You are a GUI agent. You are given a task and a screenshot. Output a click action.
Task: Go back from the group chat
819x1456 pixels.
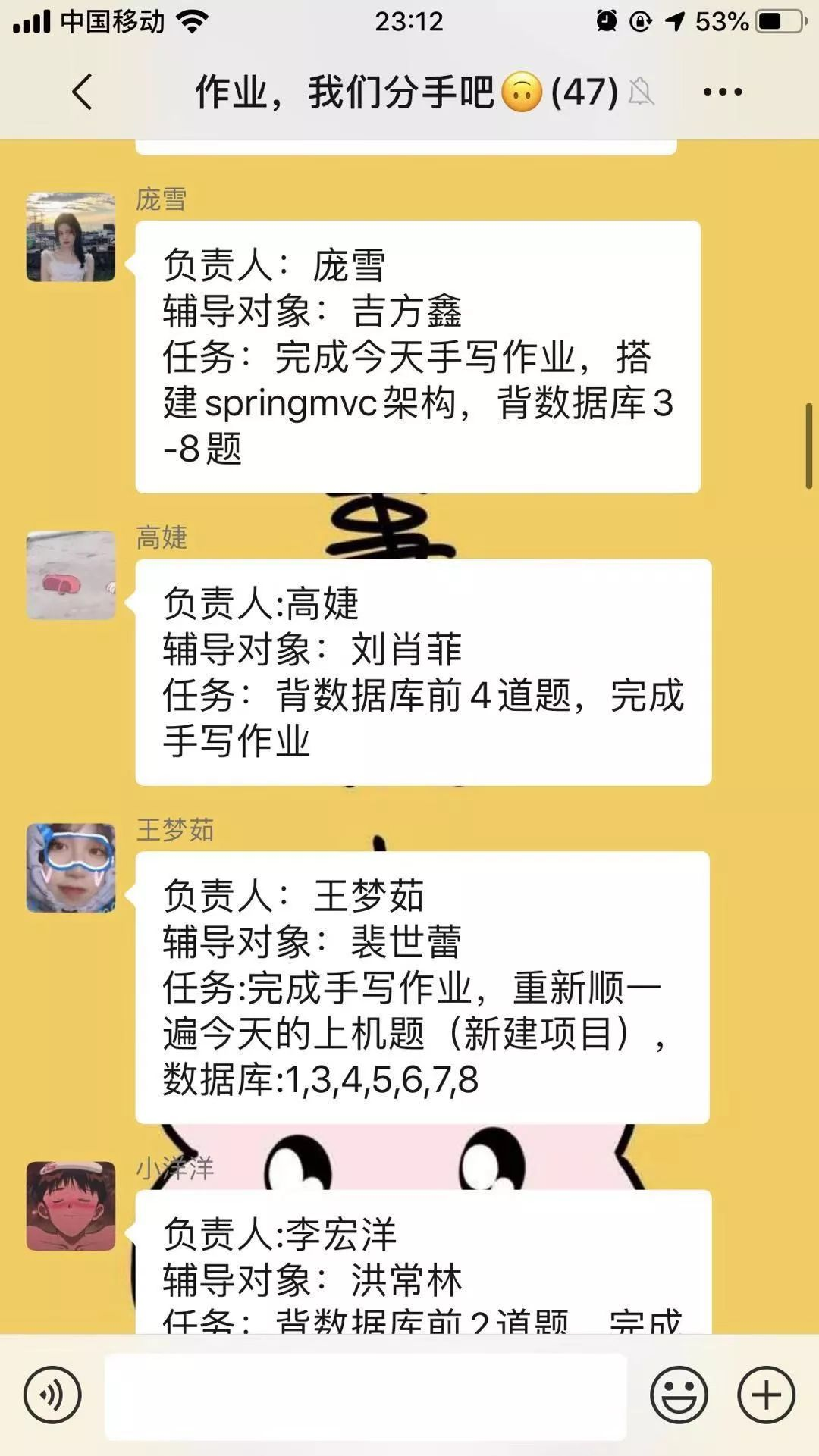82,92
